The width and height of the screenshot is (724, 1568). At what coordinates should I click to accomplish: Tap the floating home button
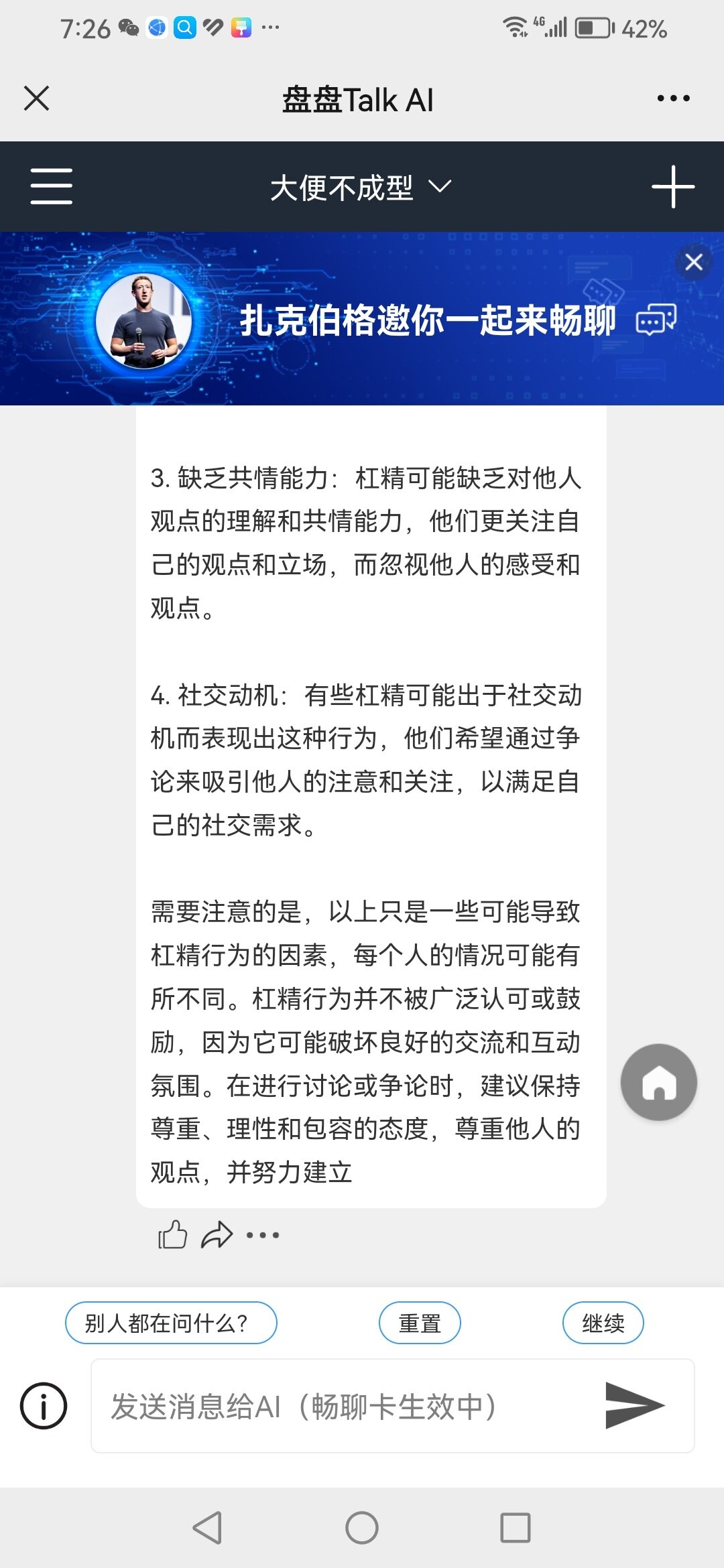[659, 1082]
